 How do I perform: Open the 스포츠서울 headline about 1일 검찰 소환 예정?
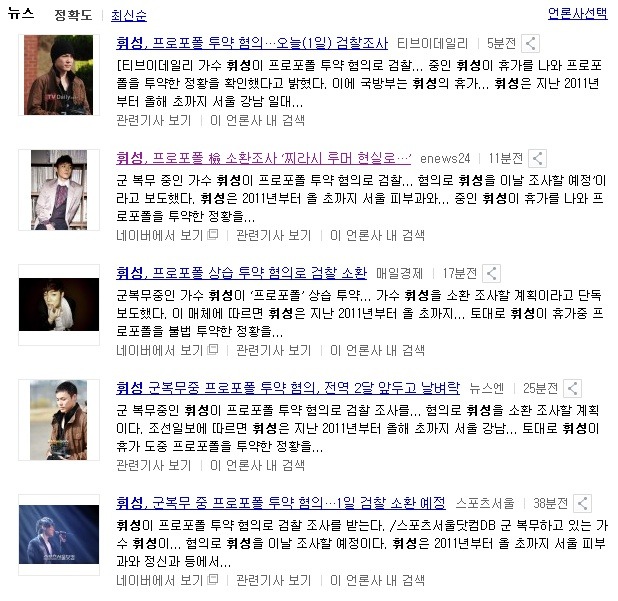coord(280,502)
